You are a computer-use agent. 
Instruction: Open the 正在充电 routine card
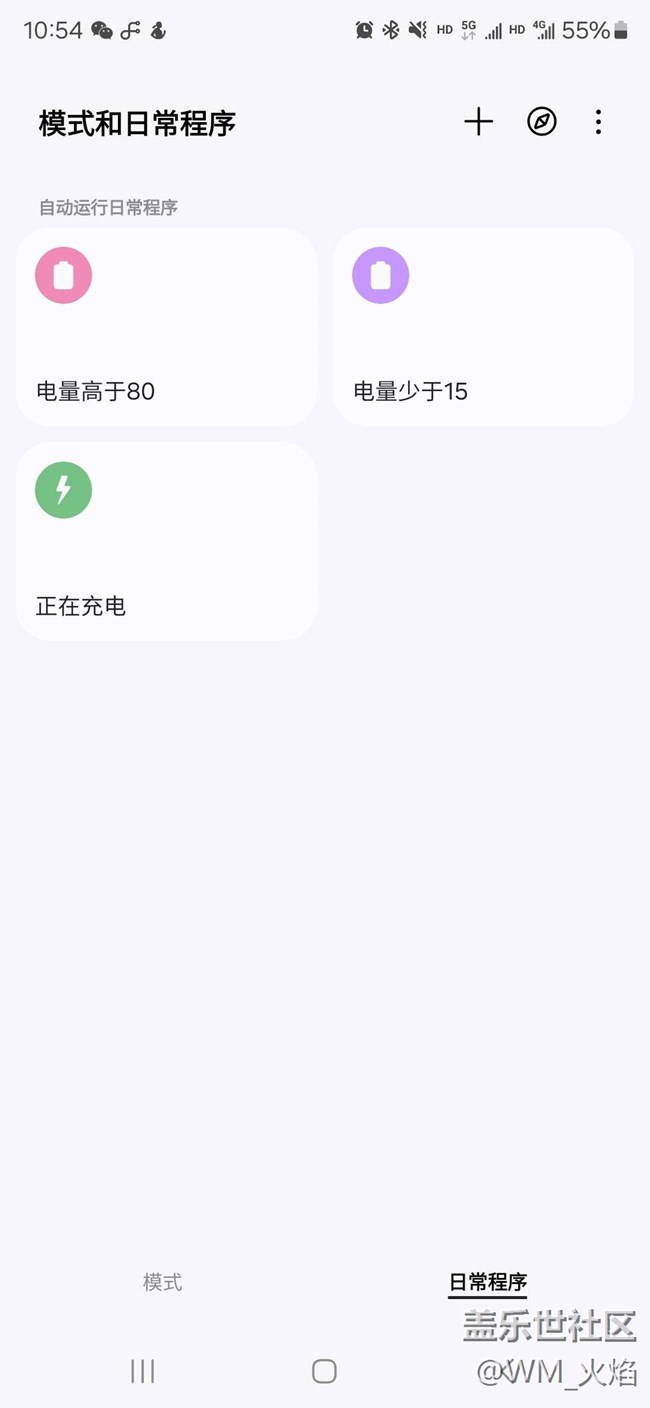point(166,541)
